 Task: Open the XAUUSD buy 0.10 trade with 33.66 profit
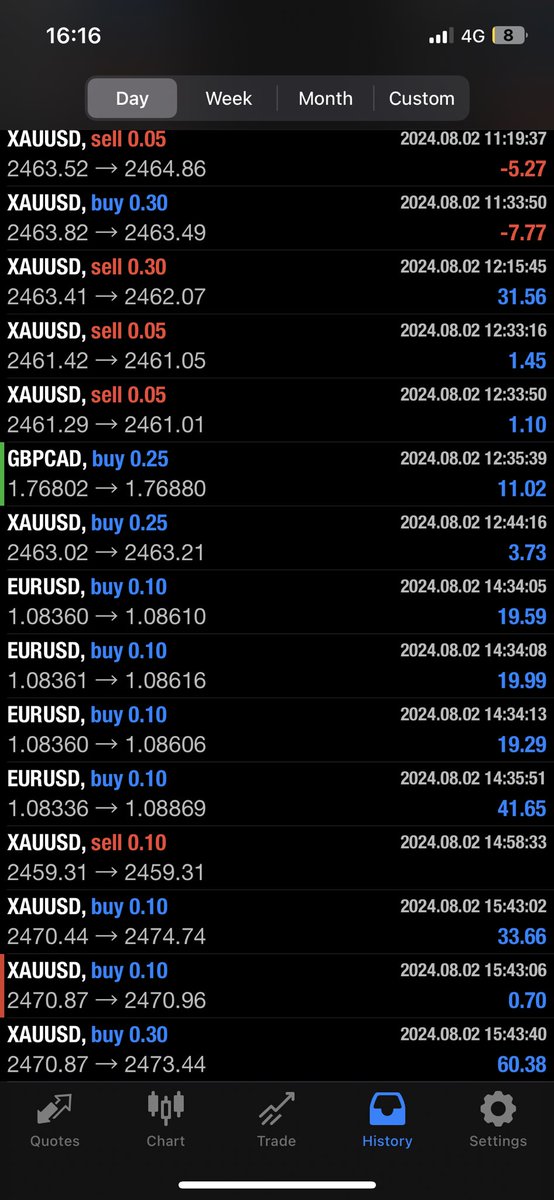click(x=277, y=923)
